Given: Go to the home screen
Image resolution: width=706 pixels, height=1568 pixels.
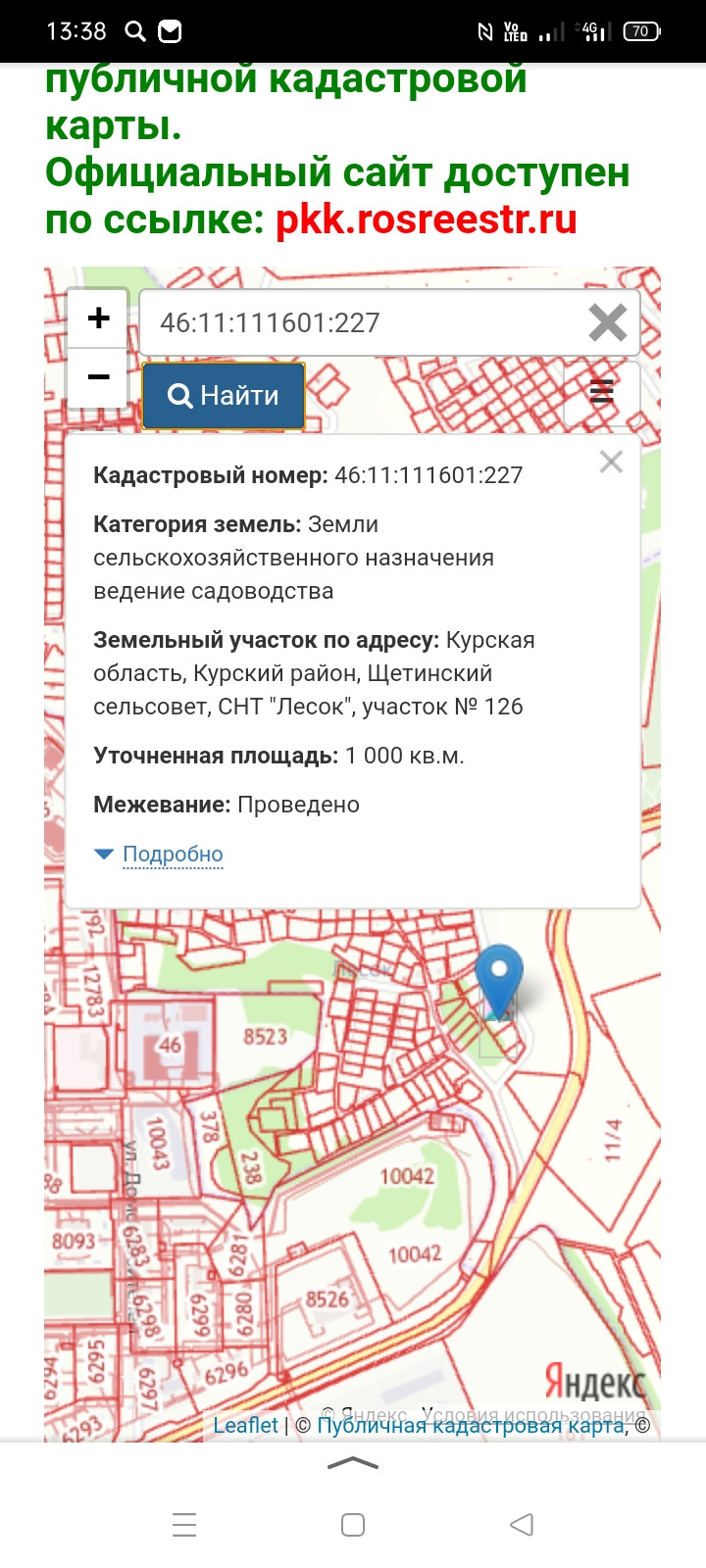Looking at the screenshot, I should 353,1525.
